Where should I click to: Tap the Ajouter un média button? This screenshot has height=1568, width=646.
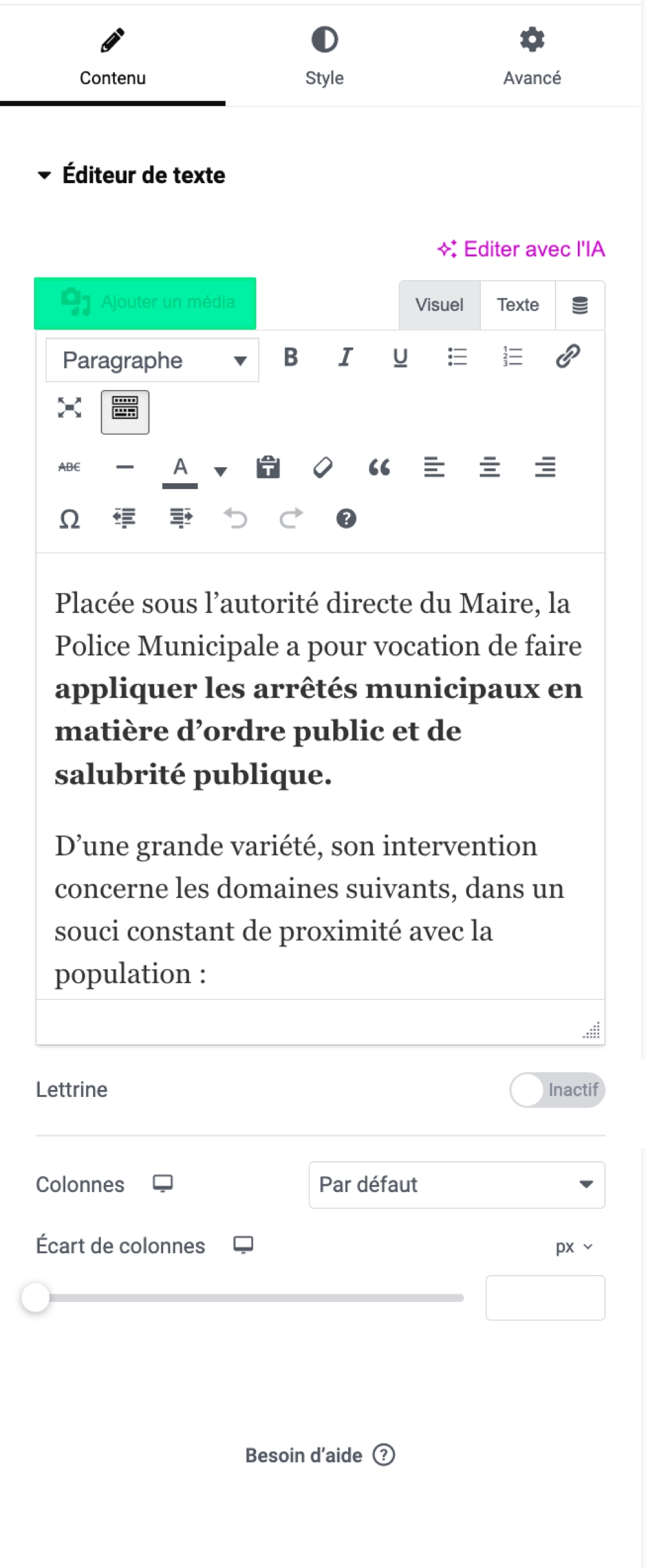tap(145, 303)
